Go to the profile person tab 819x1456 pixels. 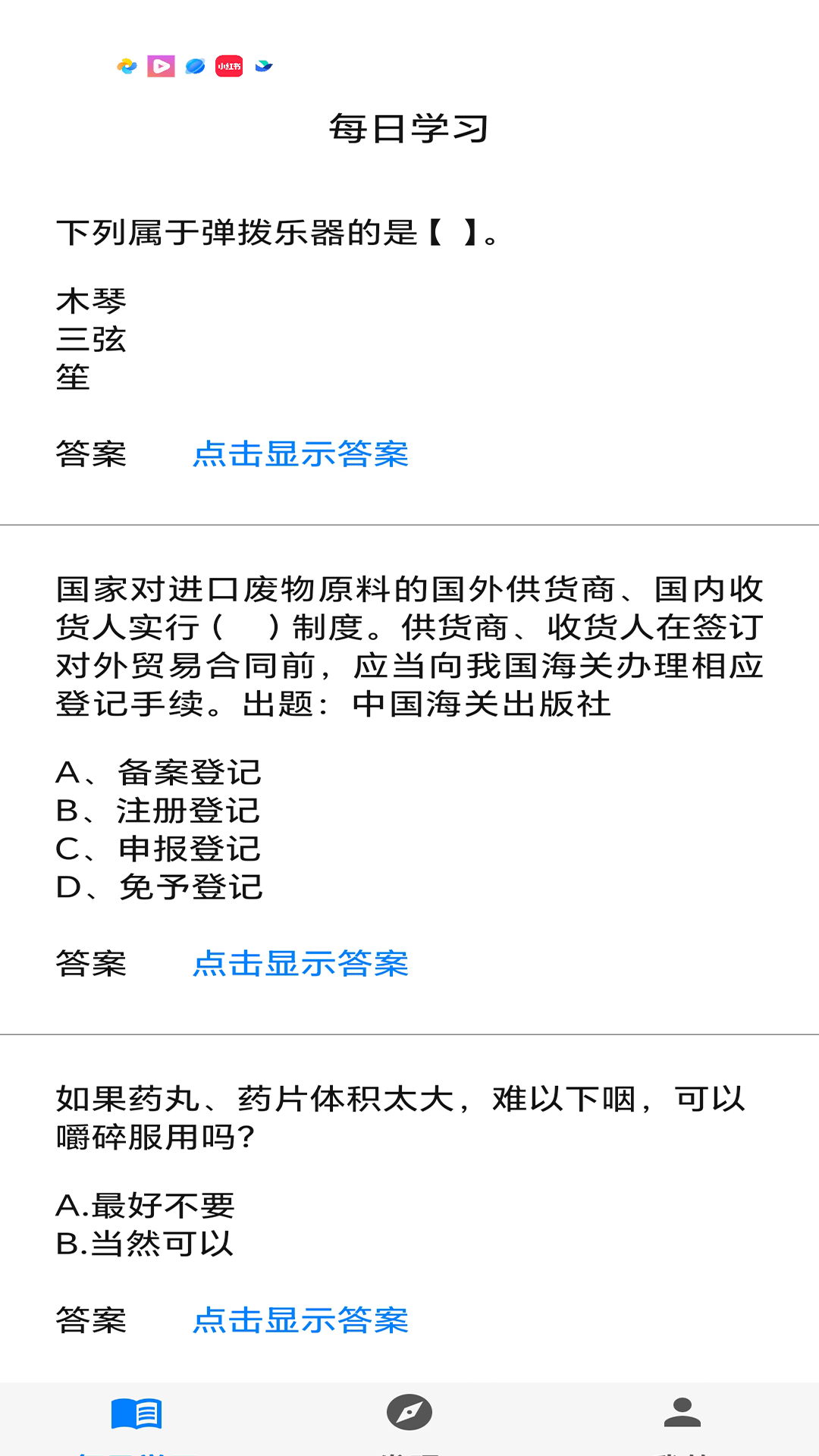pyautogui.click(x=682, y=1414)
